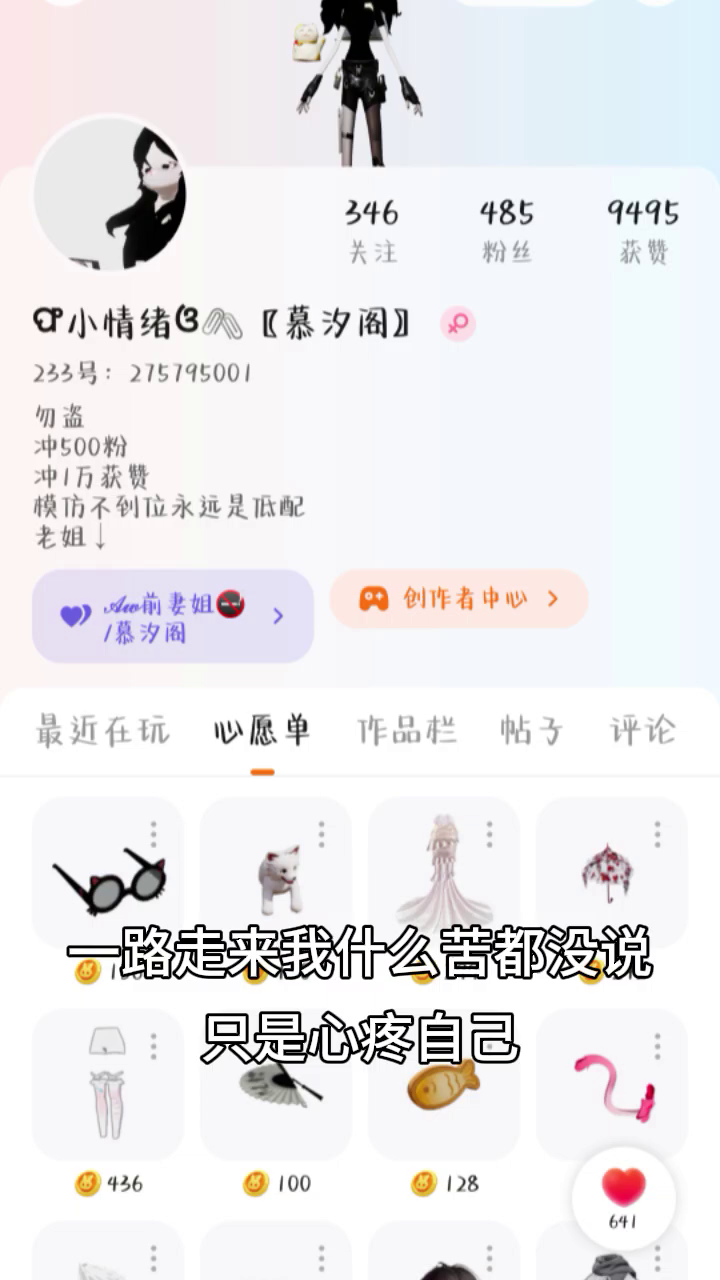Open the pink flamingo wishlist item
Screen dimensions: 720x1280
[x=612, y=1085]
